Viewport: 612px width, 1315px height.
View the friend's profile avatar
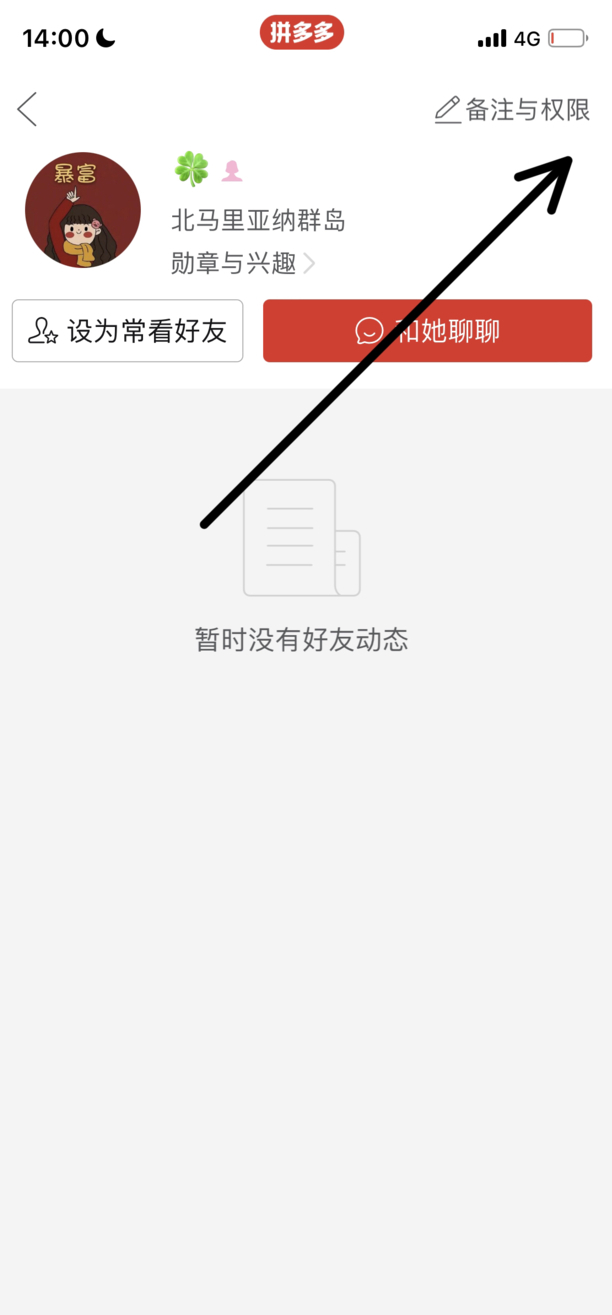83,210
